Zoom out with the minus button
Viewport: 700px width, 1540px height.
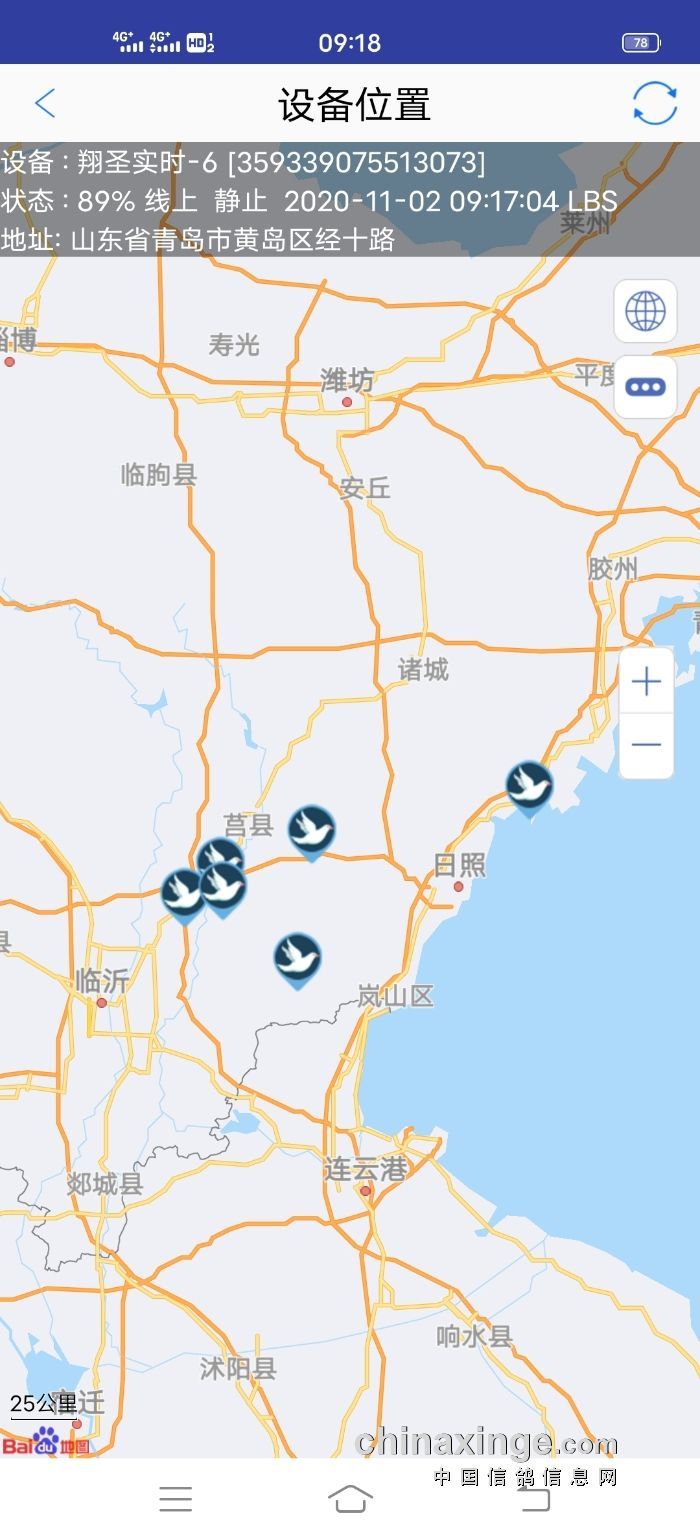pyautogui.click(x=647, y=746)
